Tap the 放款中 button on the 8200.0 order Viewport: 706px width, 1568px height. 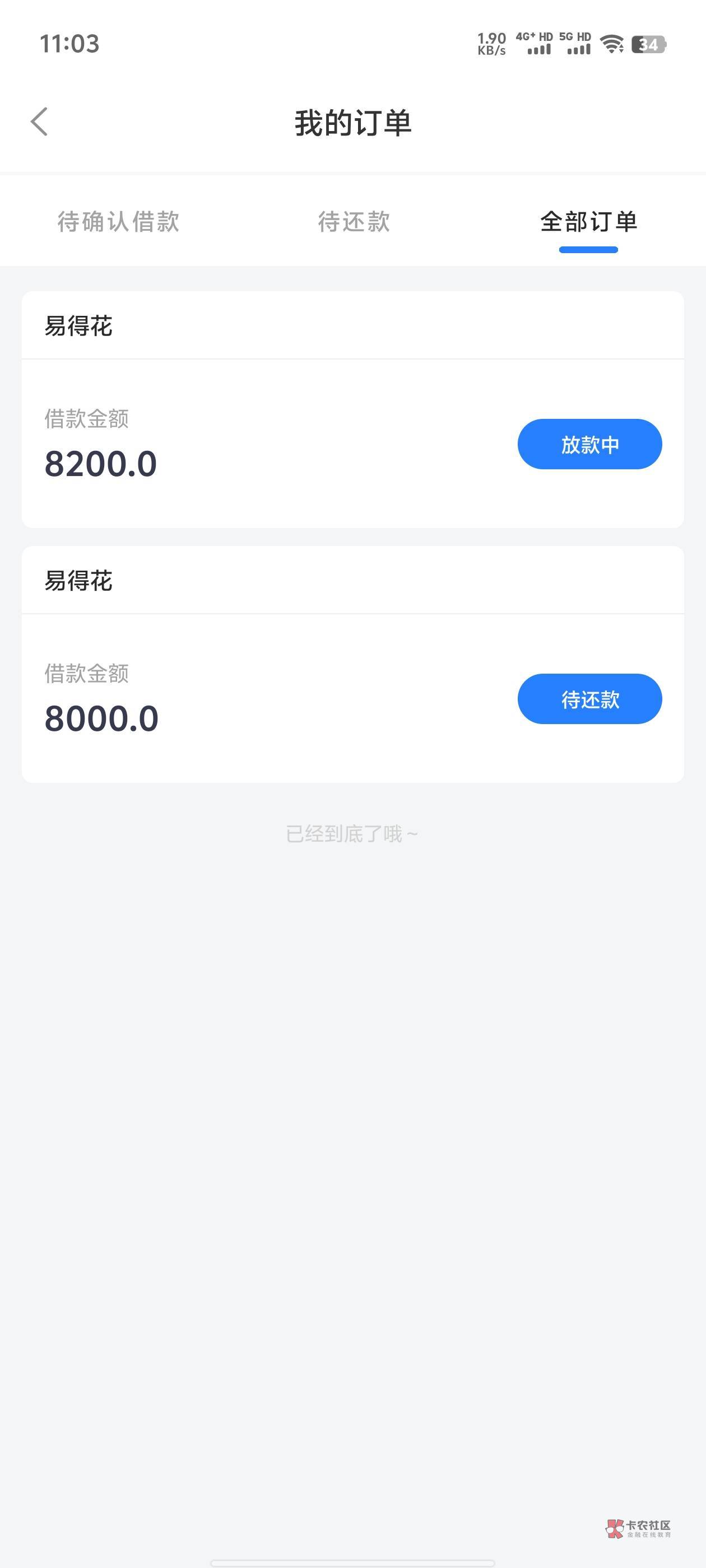tap(589, 444)
